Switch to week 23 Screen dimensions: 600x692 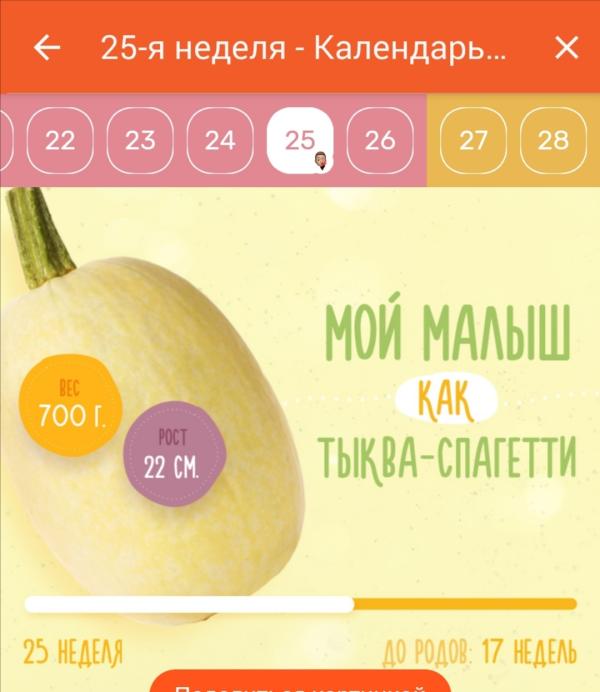coord(140,140)
